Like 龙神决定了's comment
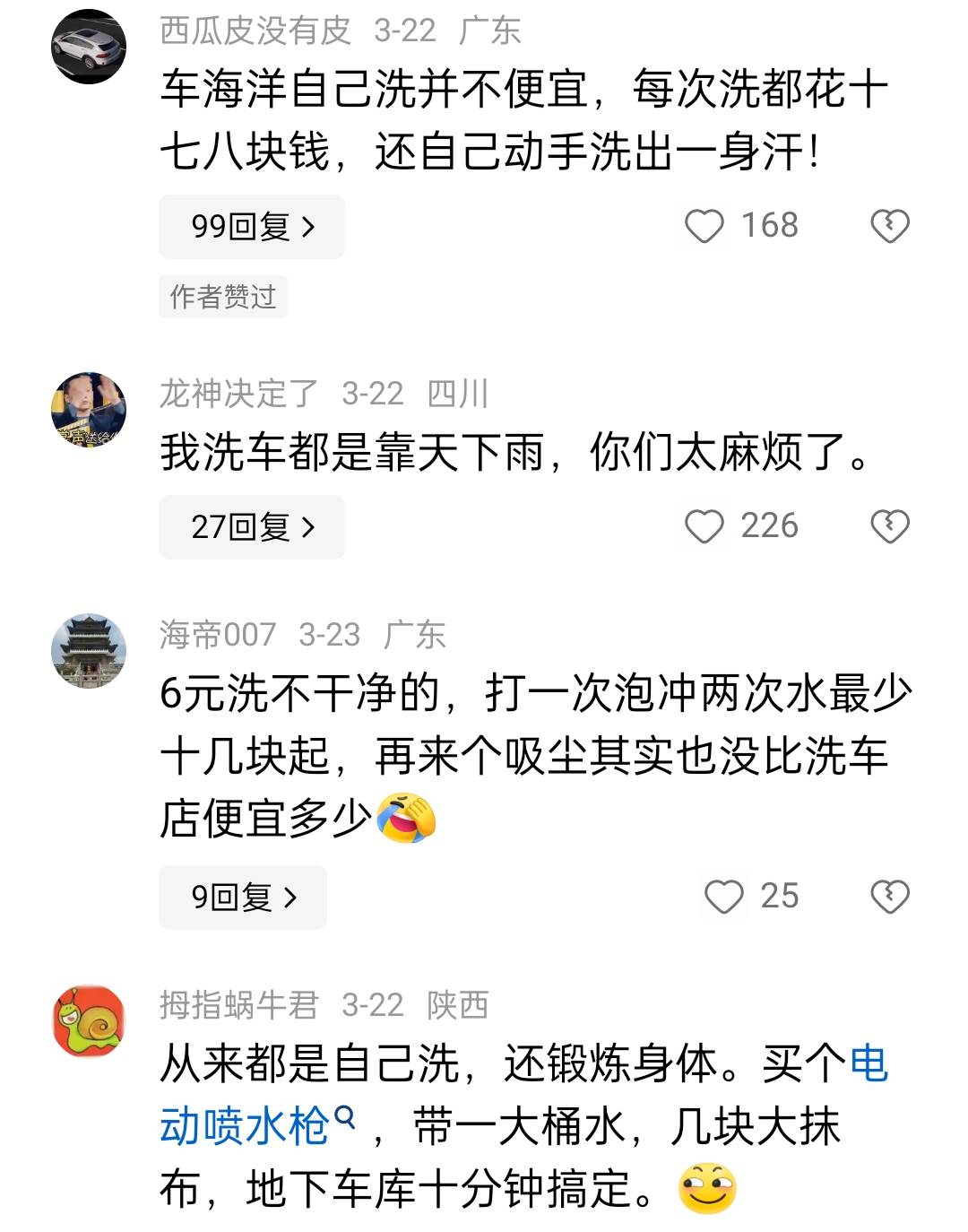 point(704,526)
